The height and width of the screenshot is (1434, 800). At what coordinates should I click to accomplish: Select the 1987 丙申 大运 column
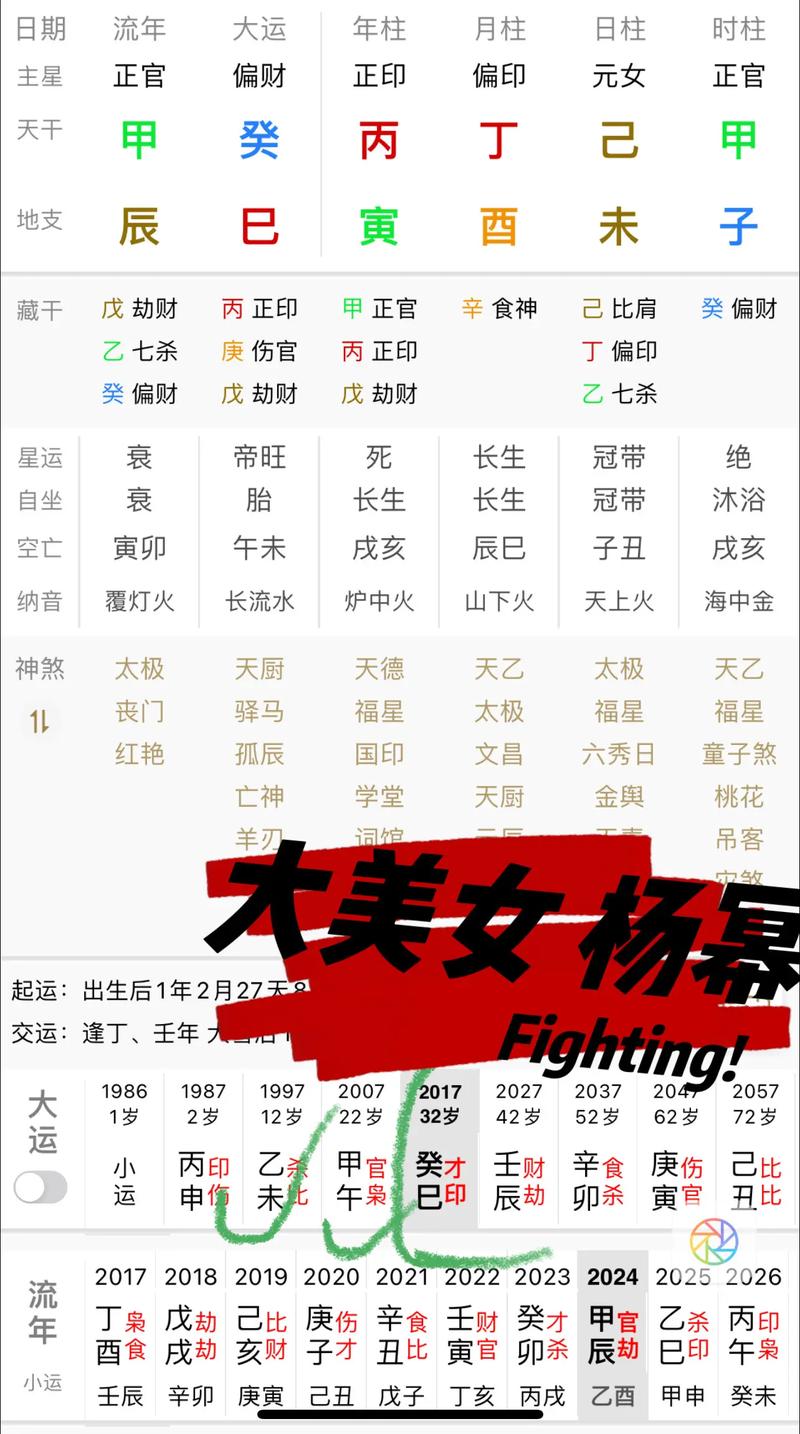tap(203, 1150)
